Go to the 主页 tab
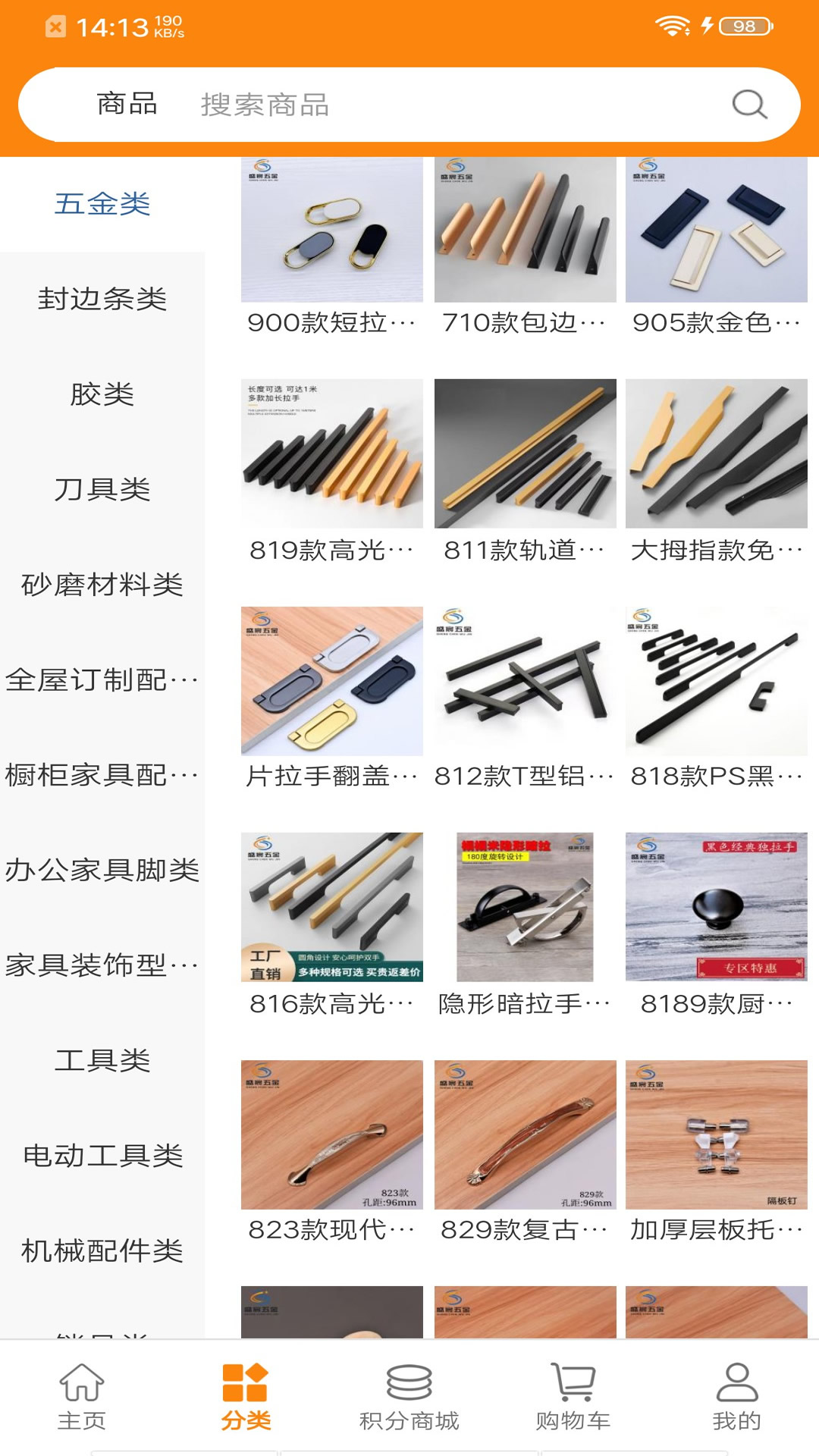This screenshot has width=819, height=1456. pyautogui.click(x=82, y=1397)
